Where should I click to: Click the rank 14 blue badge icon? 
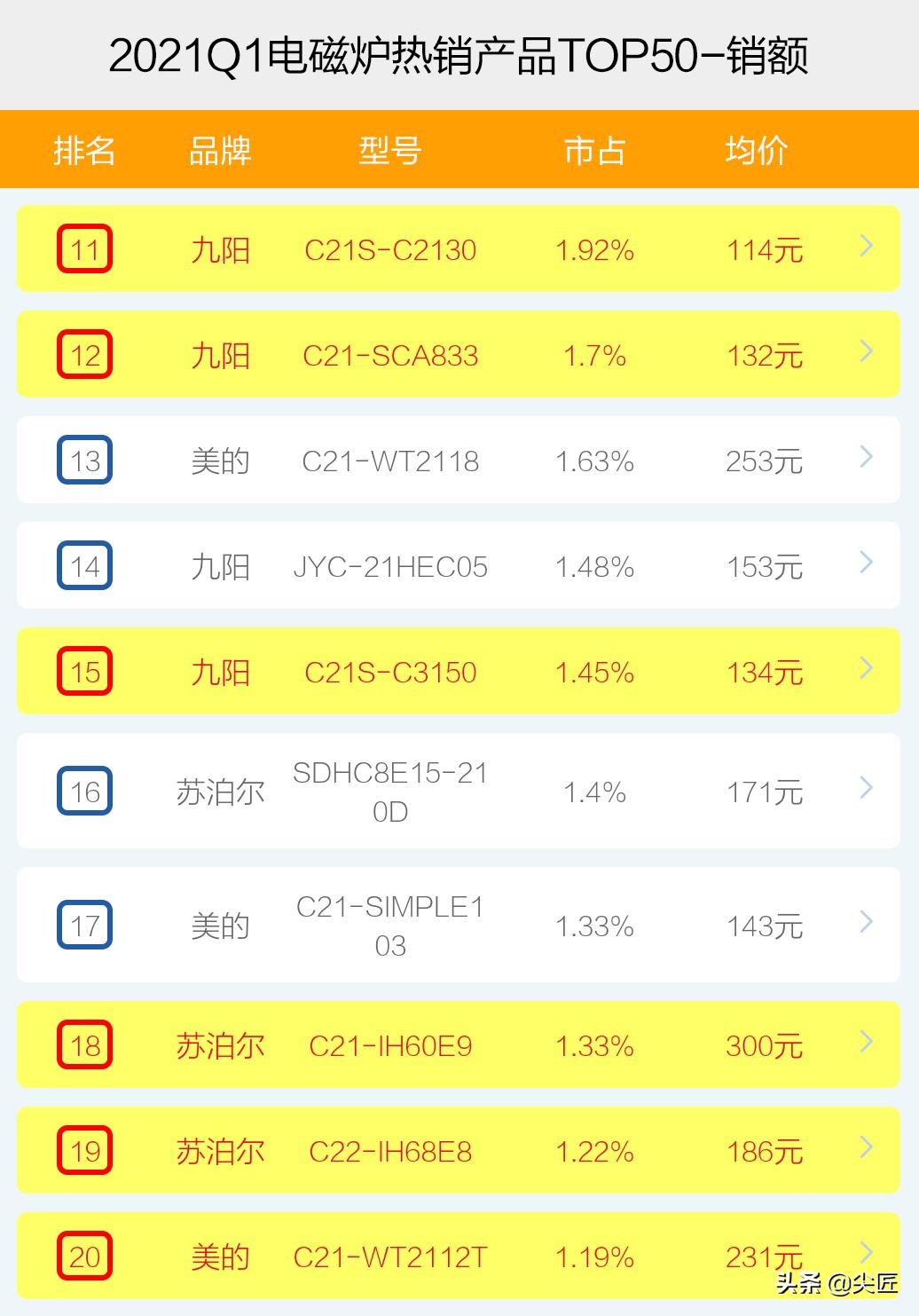point(84,566)
